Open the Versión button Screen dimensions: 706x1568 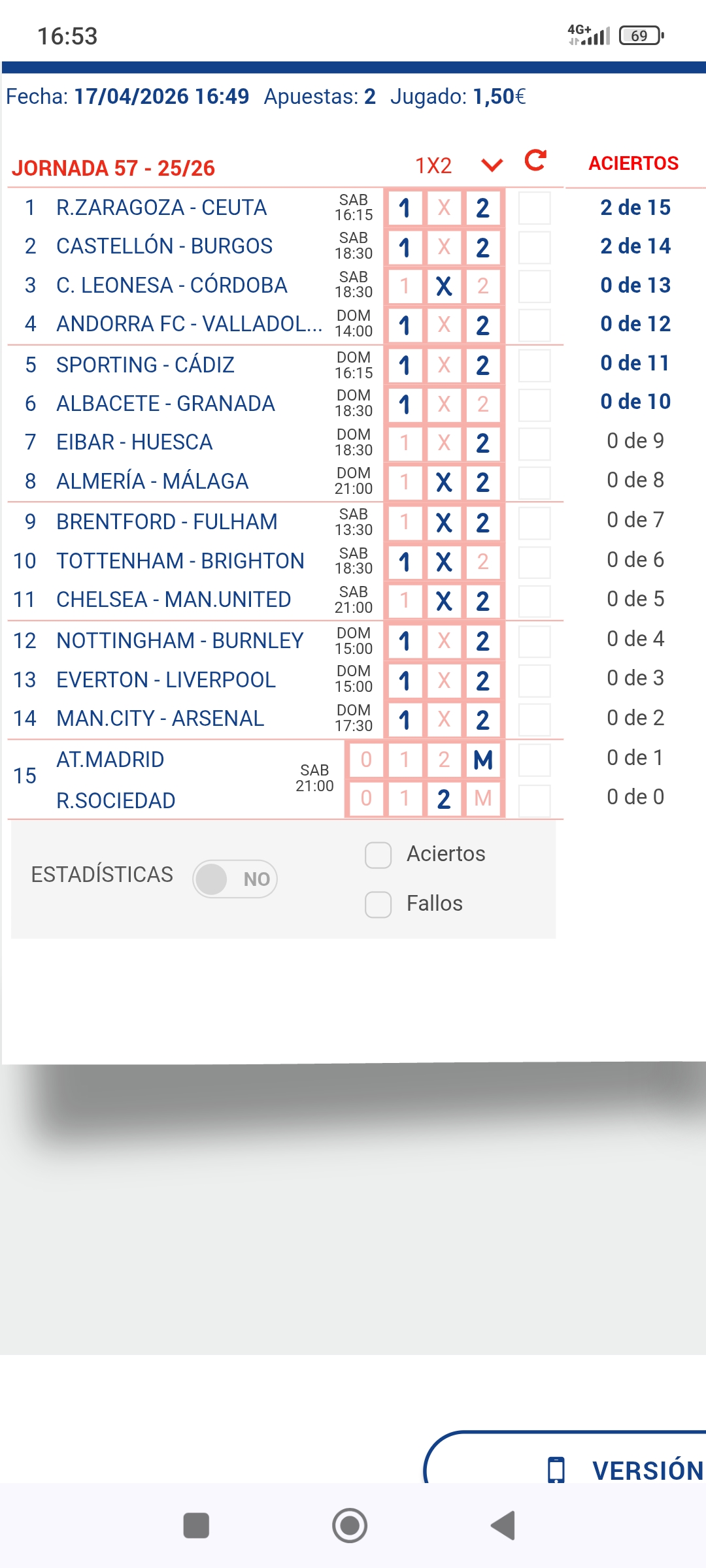(621, 1470)
